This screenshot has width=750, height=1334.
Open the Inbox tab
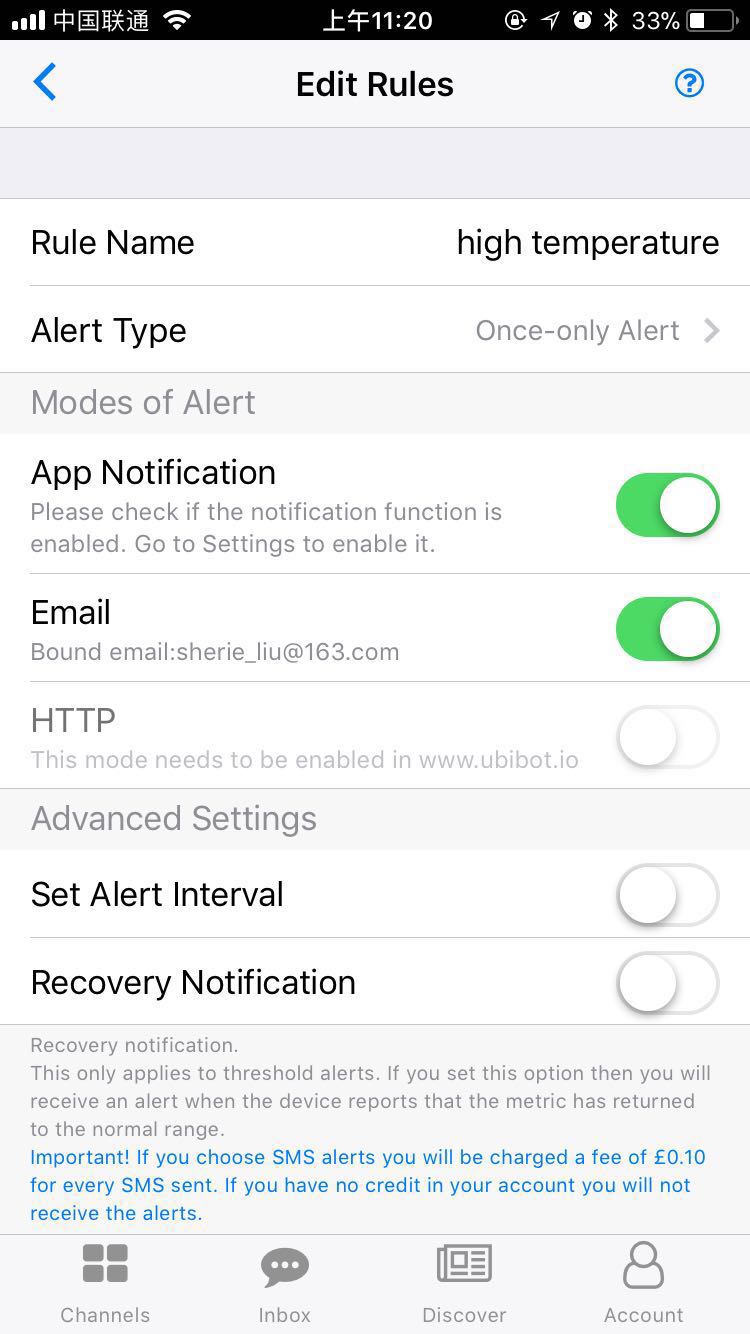pyautogui.click(x=285, y=1284)
